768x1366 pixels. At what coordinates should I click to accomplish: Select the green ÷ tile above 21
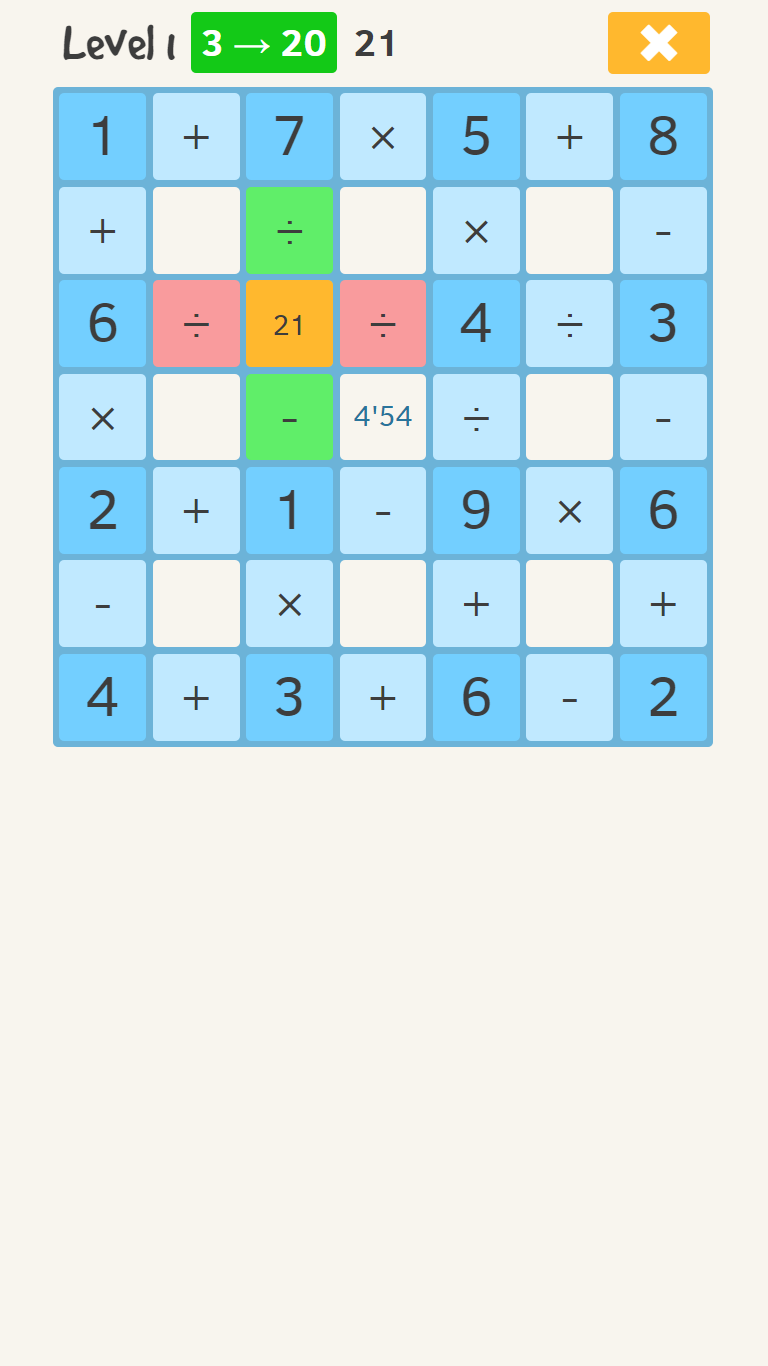click(x=289, y=230)
